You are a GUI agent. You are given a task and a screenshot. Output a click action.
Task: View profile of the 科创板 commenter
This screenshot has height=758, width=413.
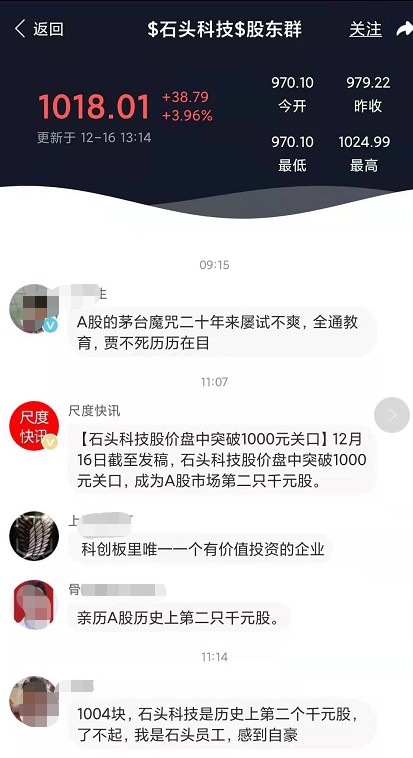[34, 536]
